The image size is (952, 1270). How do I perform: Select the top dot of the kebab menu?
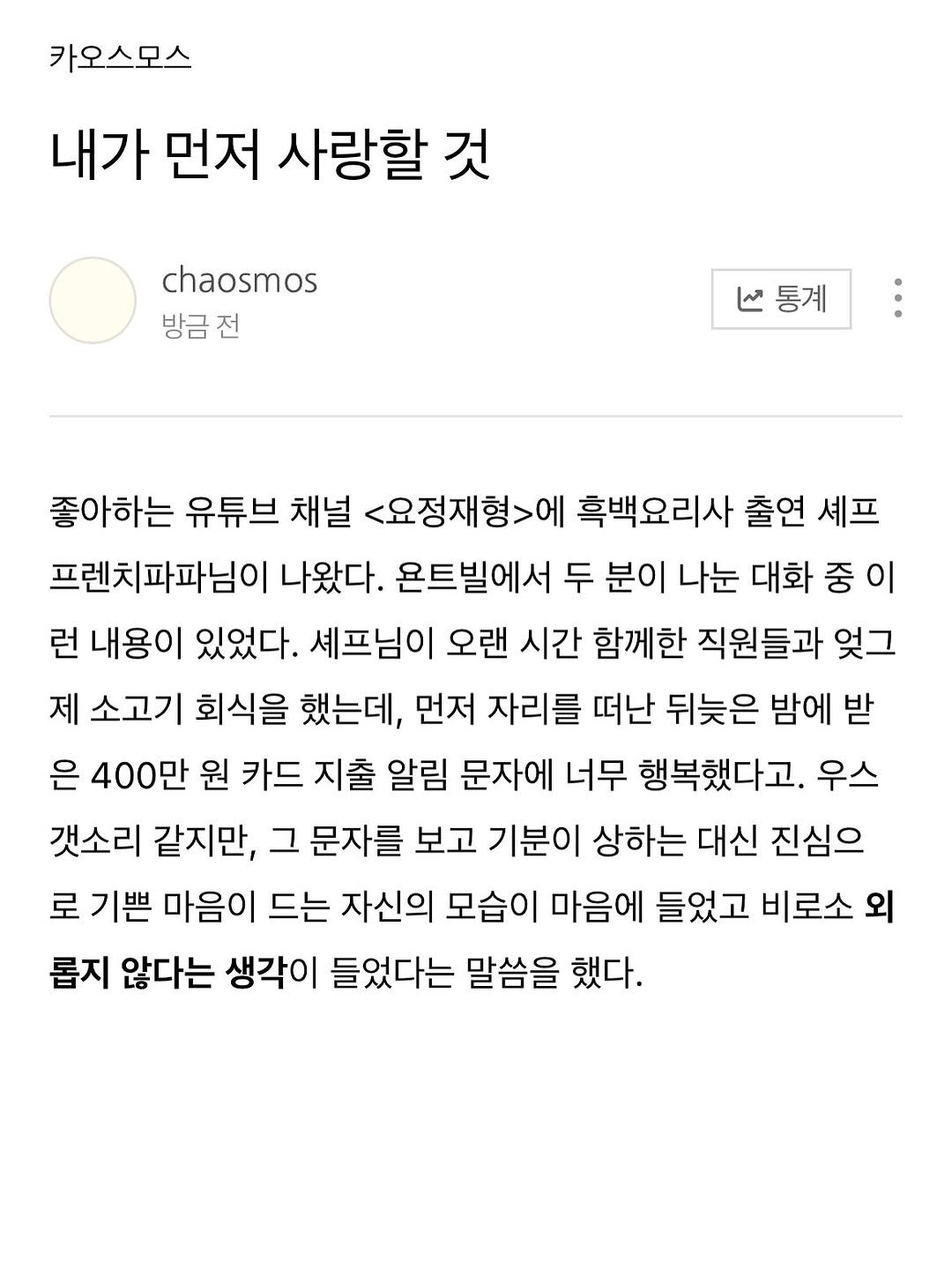897,280
